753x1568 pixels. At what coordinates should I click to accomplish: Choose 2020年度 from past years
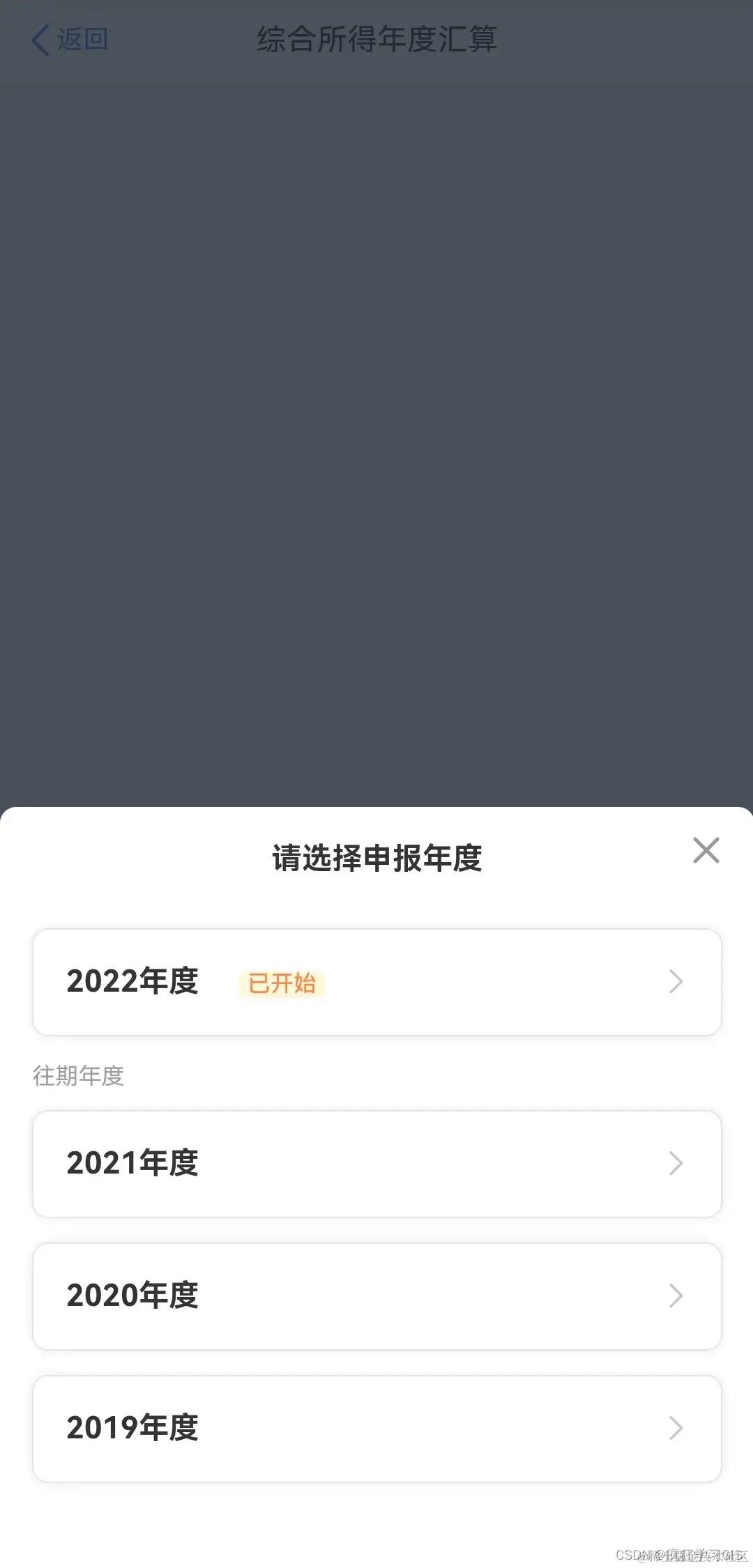coord(376,1296)
